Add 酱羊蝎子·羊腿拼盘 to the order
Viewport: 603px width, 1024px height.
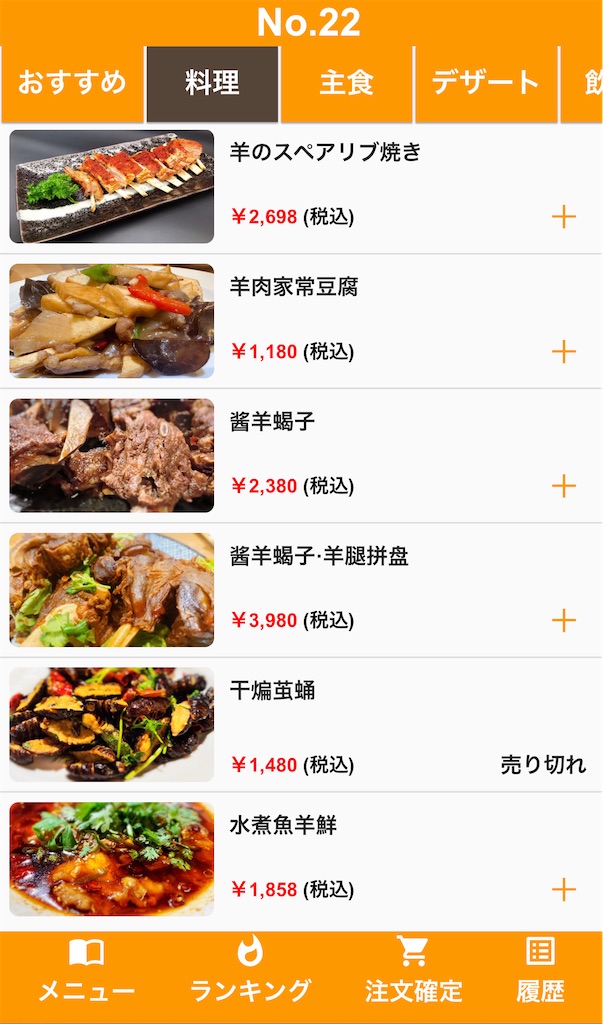pos(564,620)
